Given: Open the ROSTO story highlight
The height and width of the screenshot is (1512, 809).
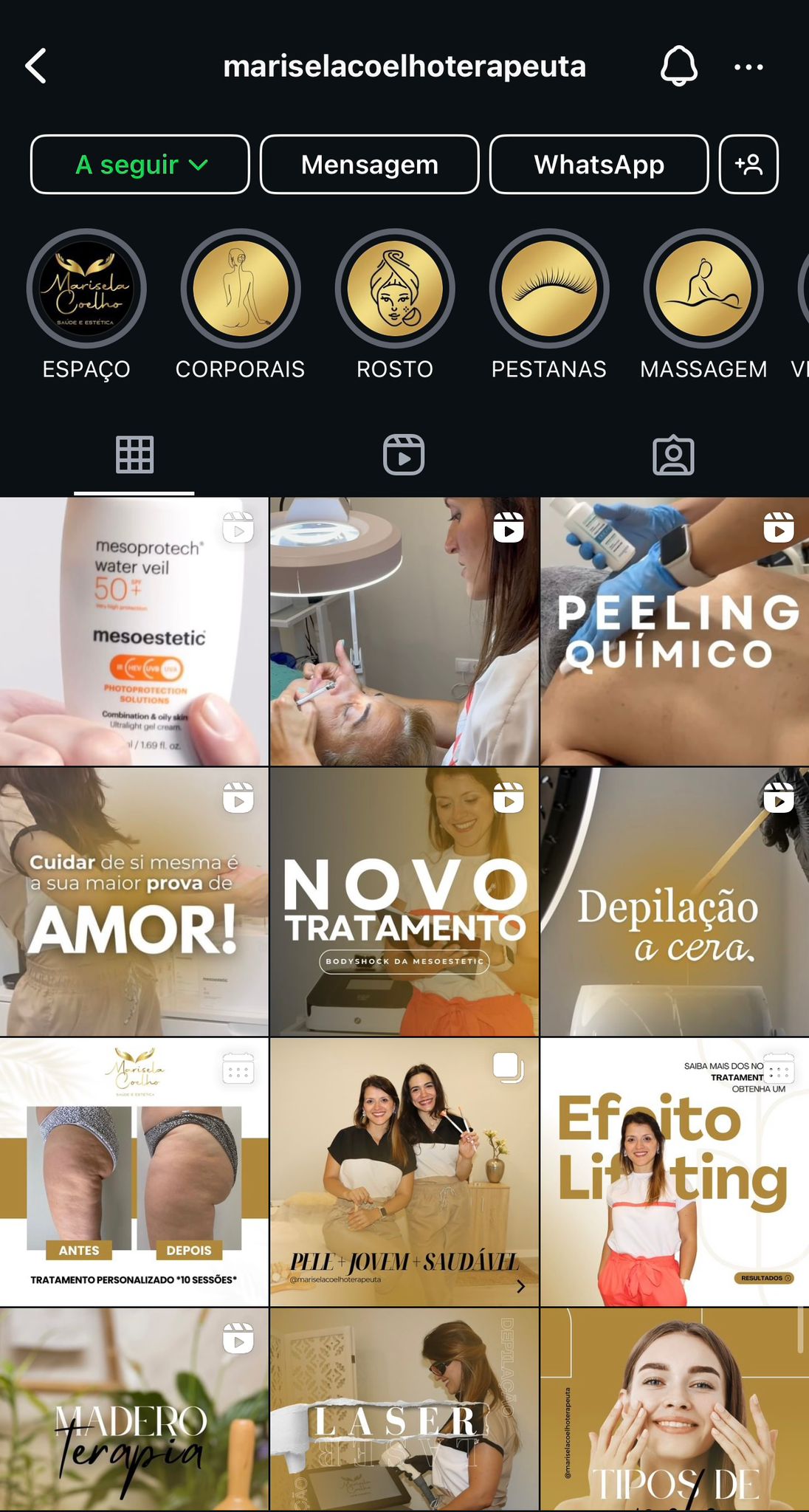Looking at the screenshot, I should point(395,289).
